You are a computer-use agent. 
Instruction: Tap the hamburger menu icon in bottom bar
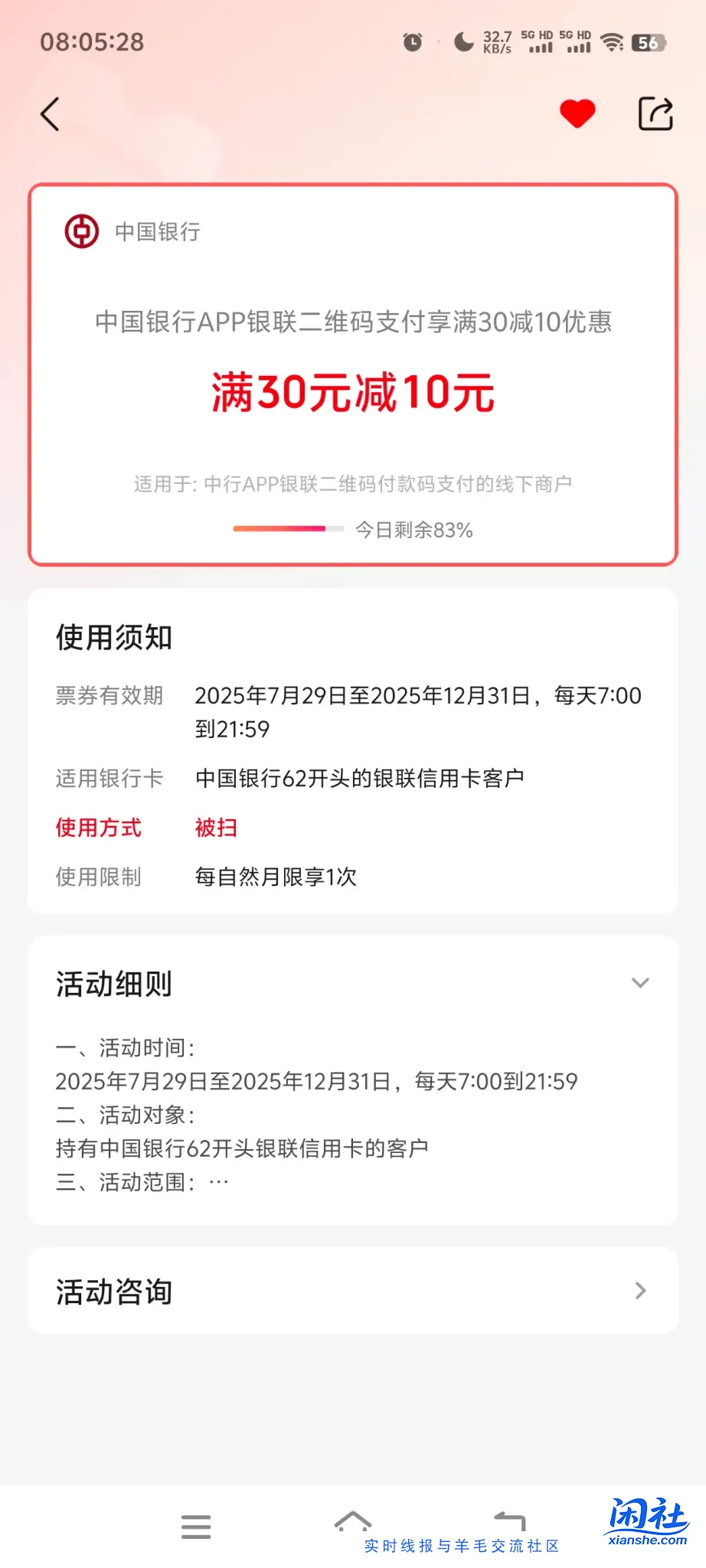coord(196,1526)
